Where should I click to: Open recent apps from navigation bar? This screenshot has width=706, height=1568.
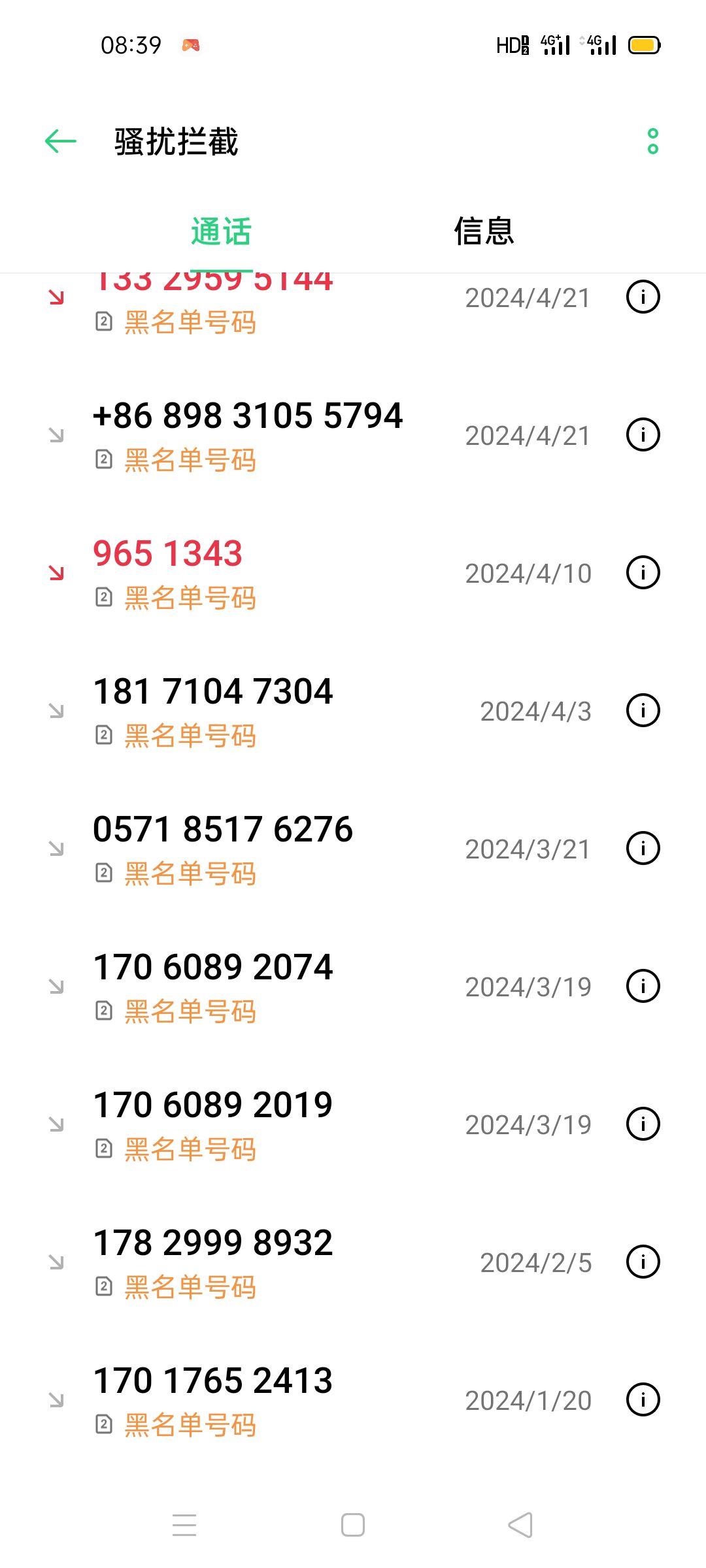184,1526
